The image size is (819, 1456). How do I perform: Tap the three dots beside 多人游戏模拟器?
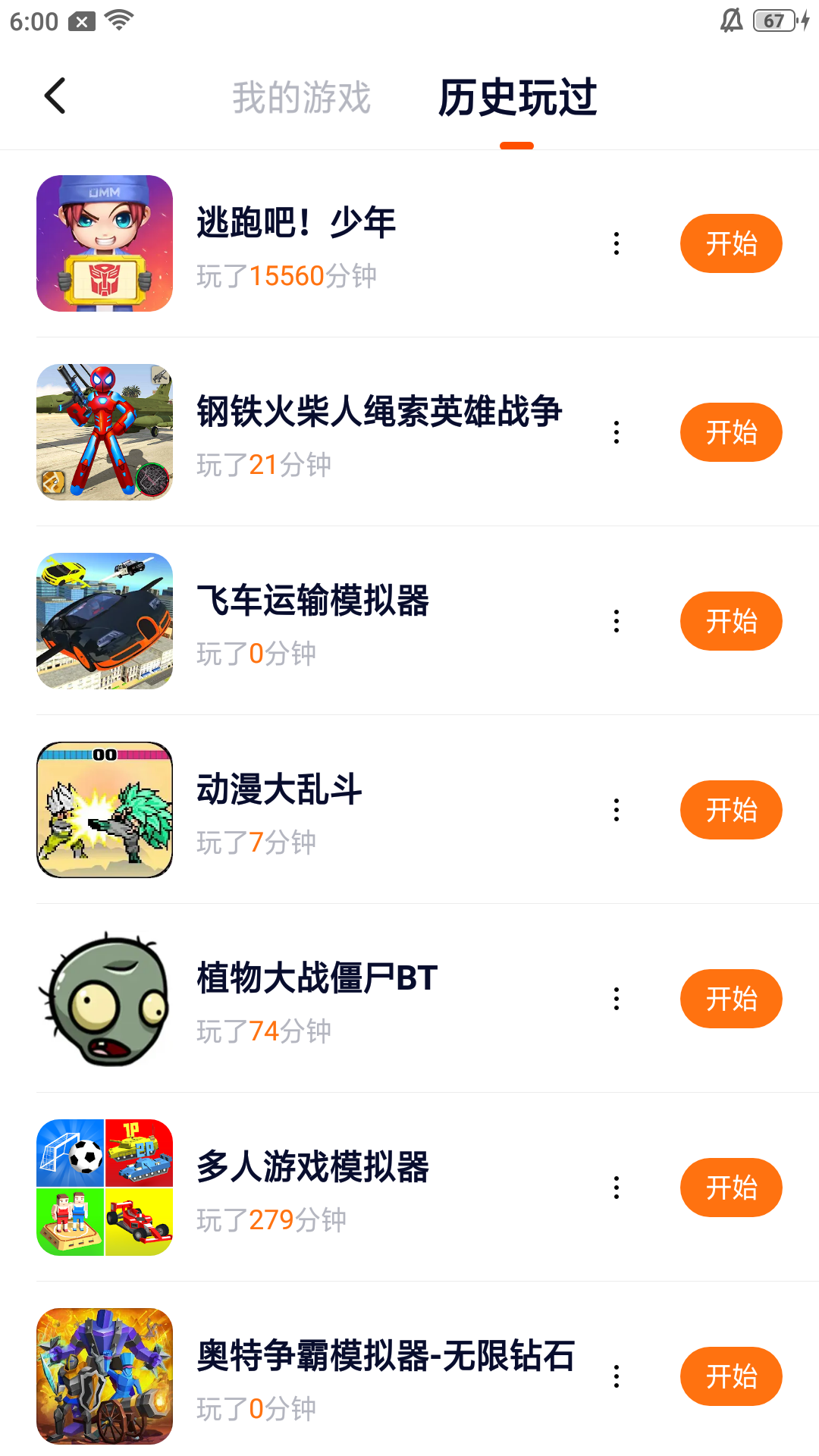(617, 1188)
